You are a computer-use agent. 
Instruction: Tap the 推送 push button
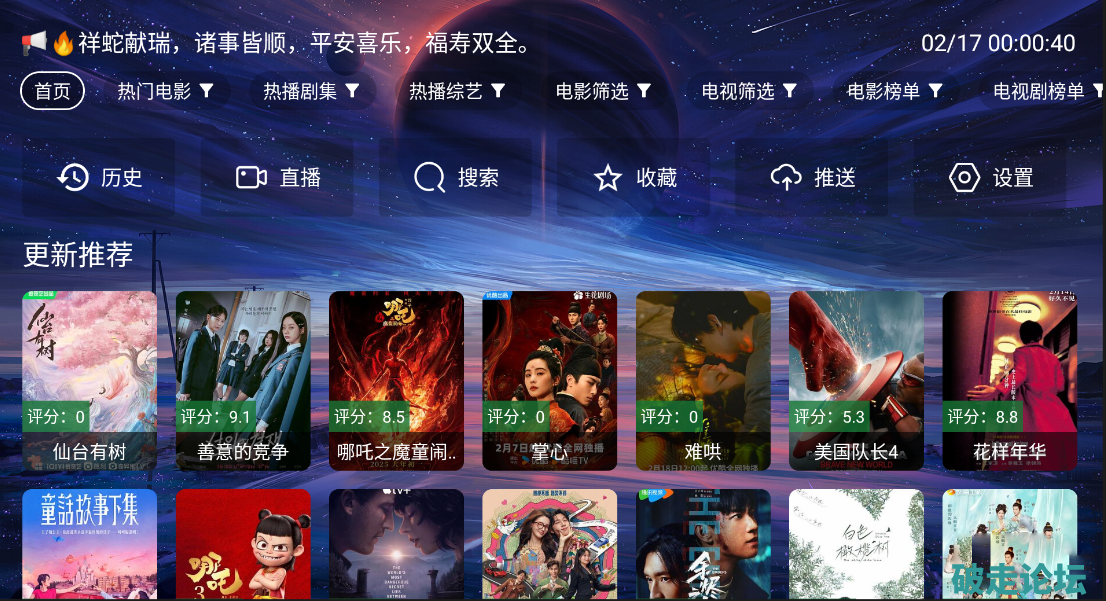click(812, 178)
